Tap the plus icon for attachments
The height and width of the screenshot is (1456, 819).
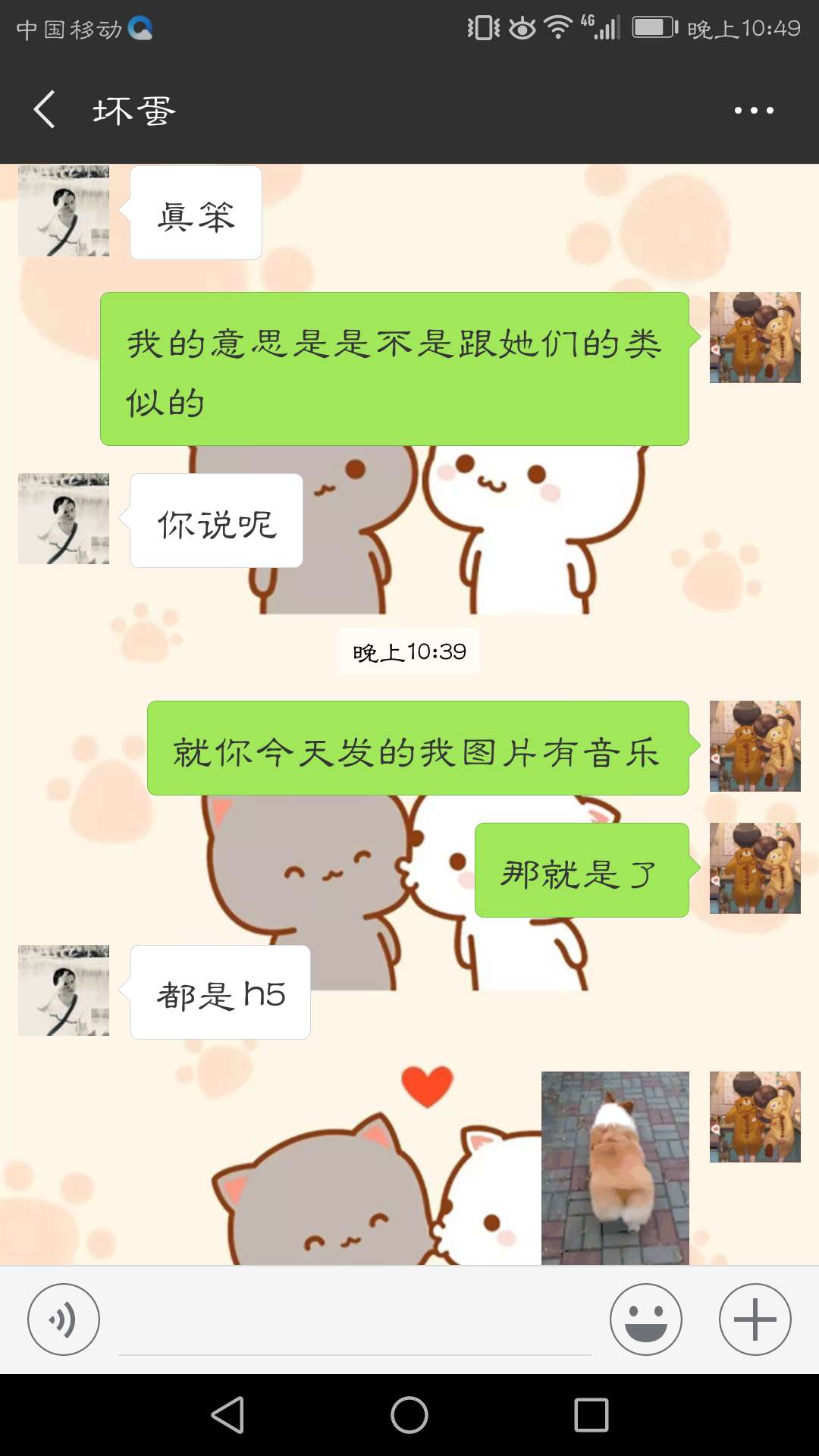click(x=753, y=1319)
